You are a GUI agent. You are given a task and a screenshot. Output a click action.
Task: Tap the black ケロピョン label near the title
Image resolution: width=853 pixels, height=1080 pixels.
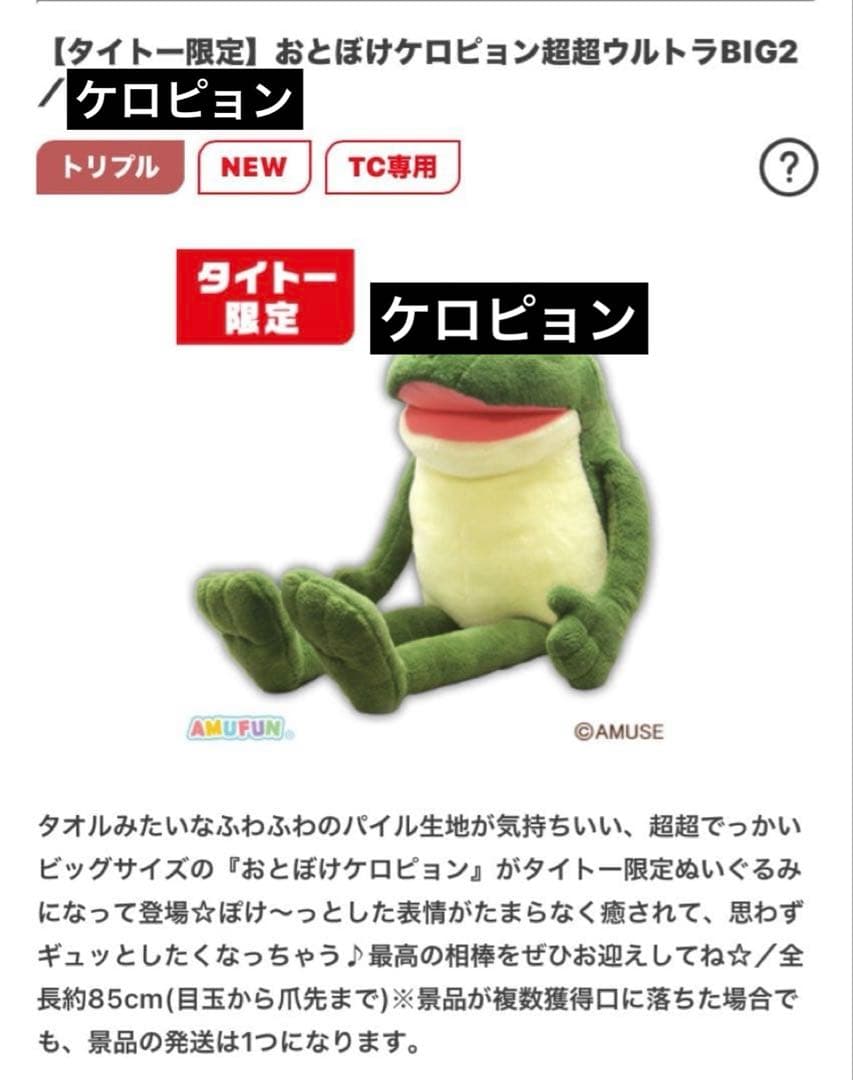point(183,99)
